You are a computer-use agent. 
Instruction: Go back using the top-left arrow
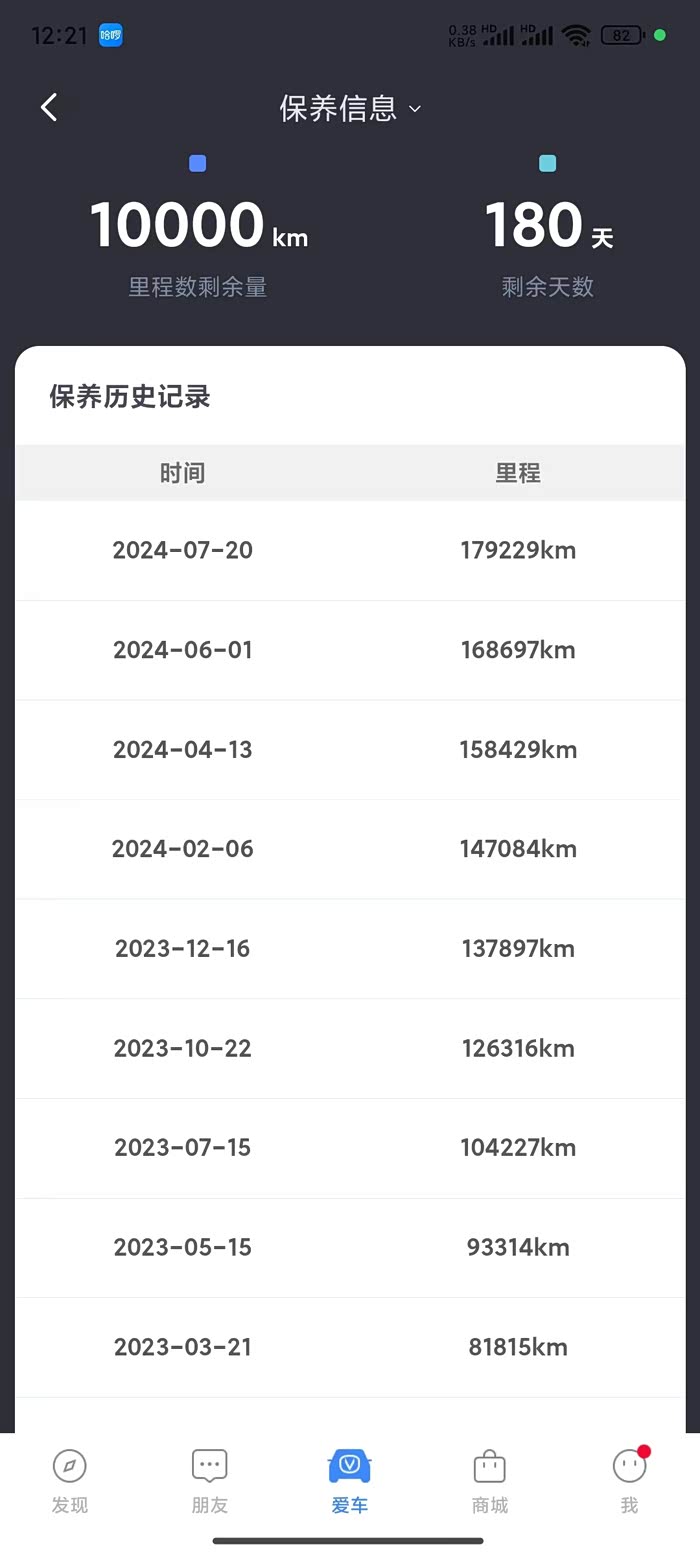pyautogui.click(x=49, y=108)
